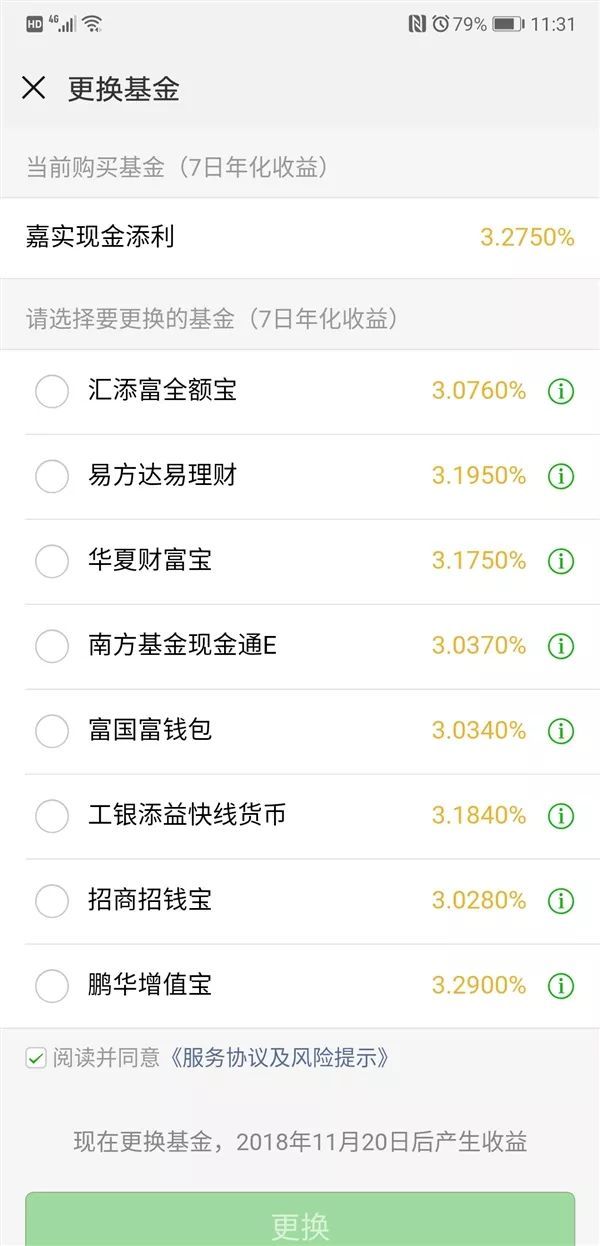Tap info icon beside 南方基金现金通E
The image size is (600, 1246).
point(561,646)
